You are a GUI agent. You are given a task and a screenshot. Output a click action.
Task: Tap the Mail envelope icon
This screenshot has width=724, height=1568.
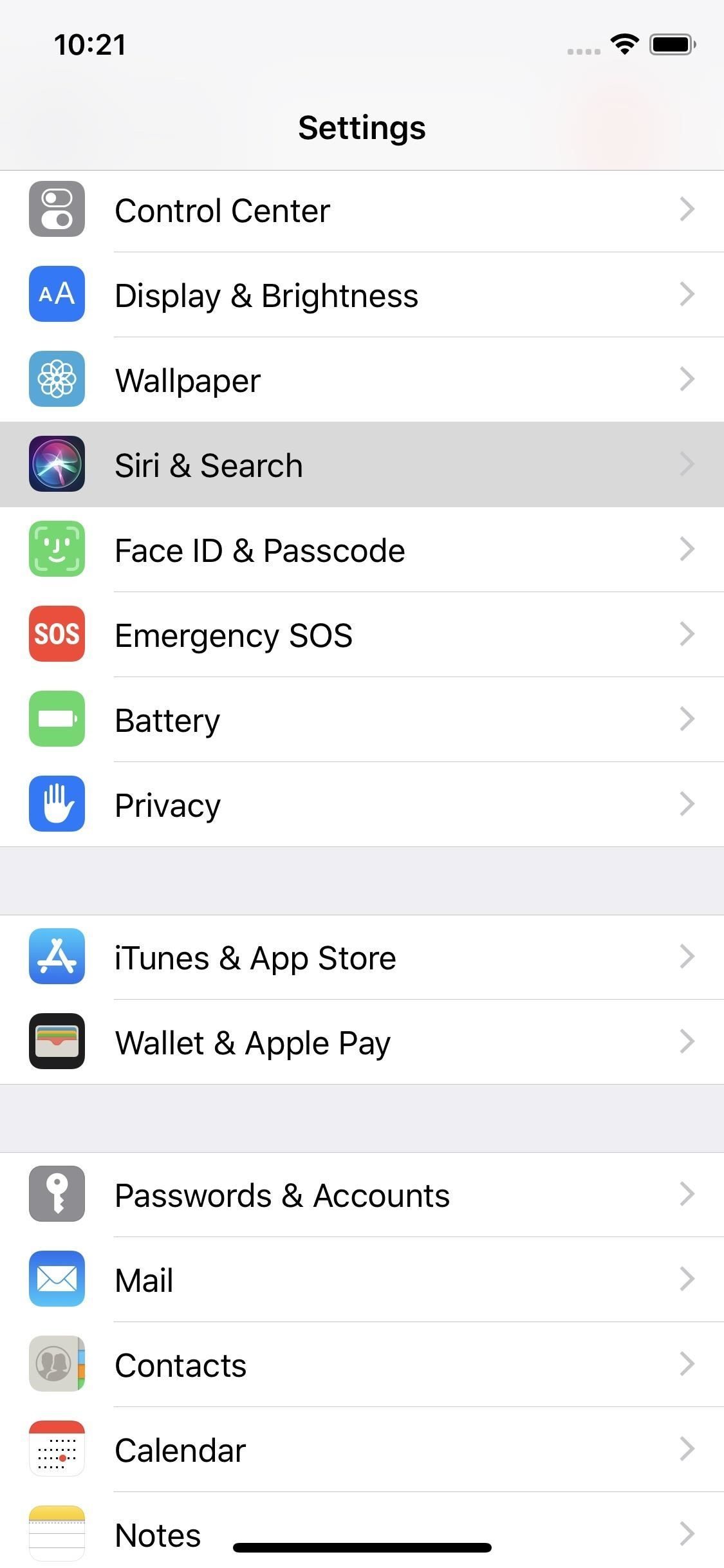(x=57, y=1280)
